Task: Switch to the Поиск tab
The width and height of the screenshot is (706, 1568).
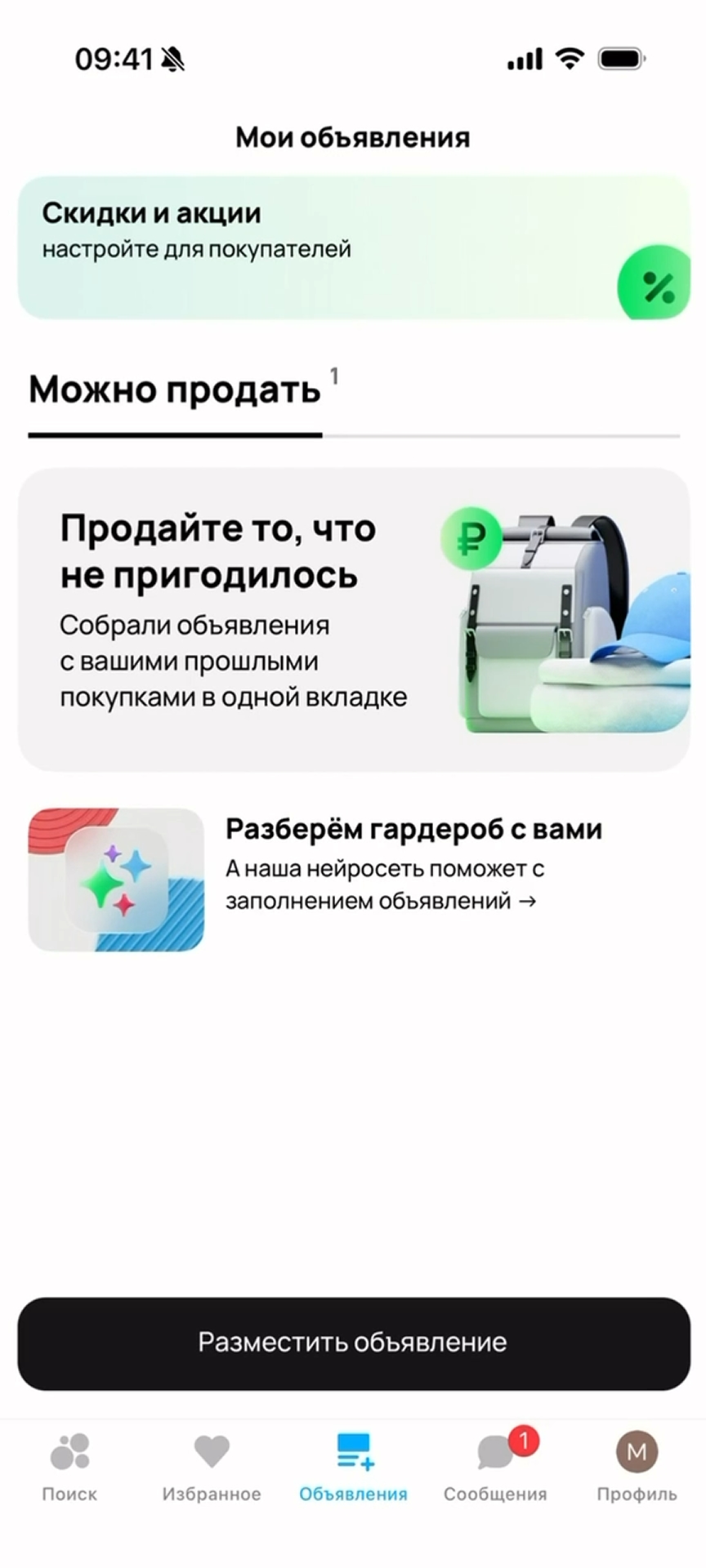Action: click(x=69, y=1467)
